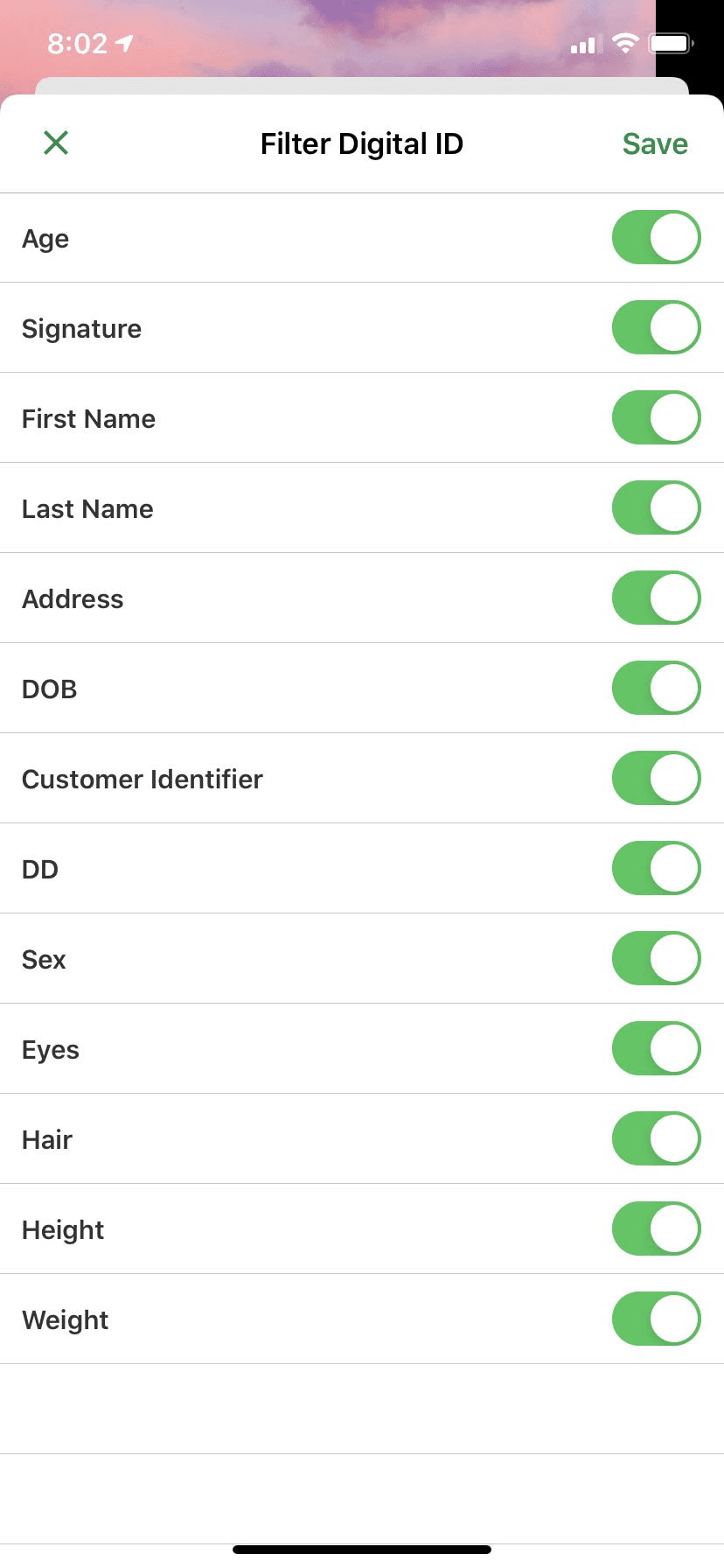Save the filter settings

click(x=655, y=143)
